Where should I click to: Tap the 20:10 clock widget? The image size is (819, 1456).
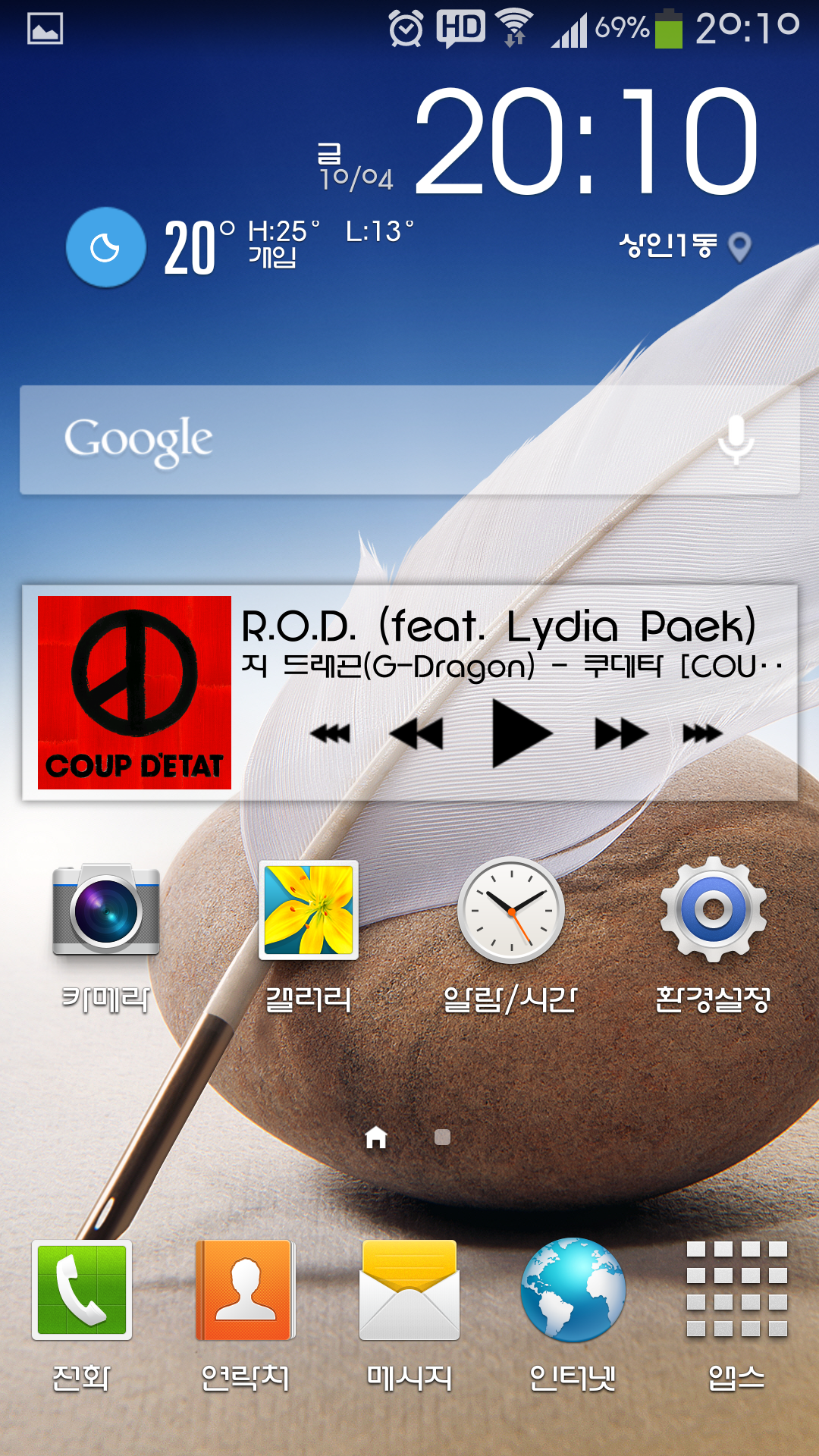point(585,142)
